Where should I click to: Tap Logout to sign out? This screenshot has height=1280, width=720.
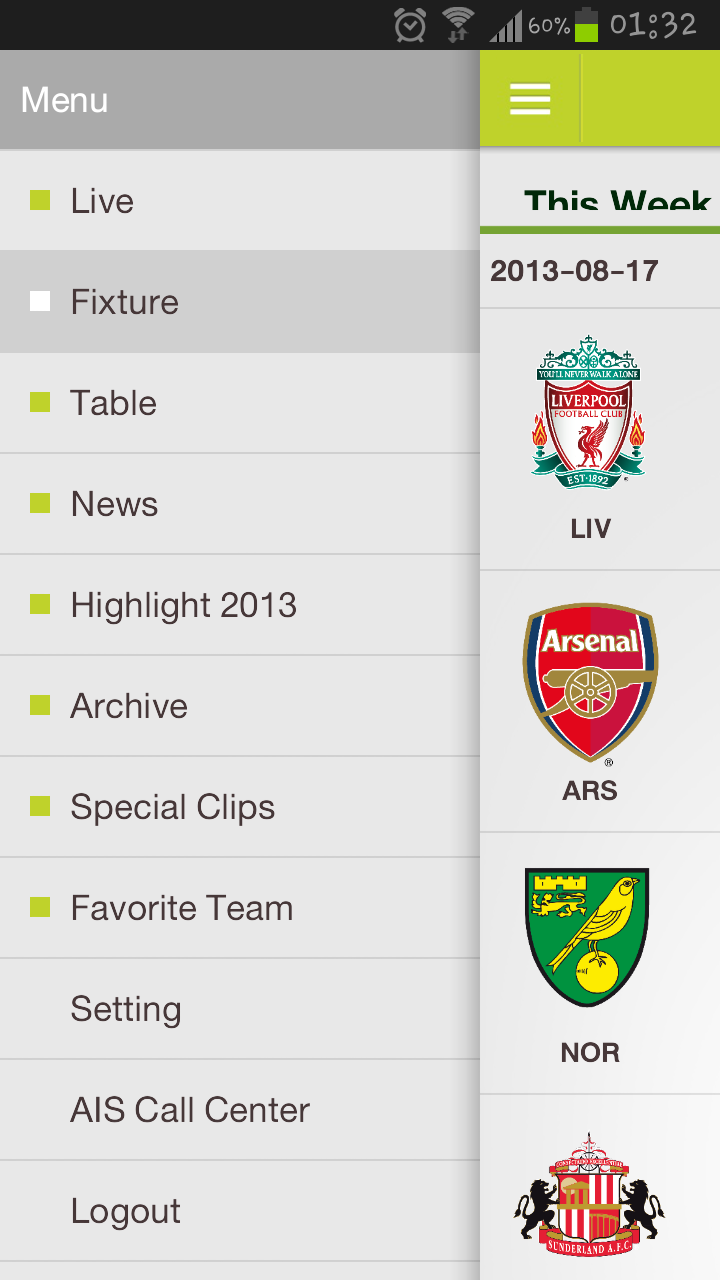click(x=240, y=1211)
